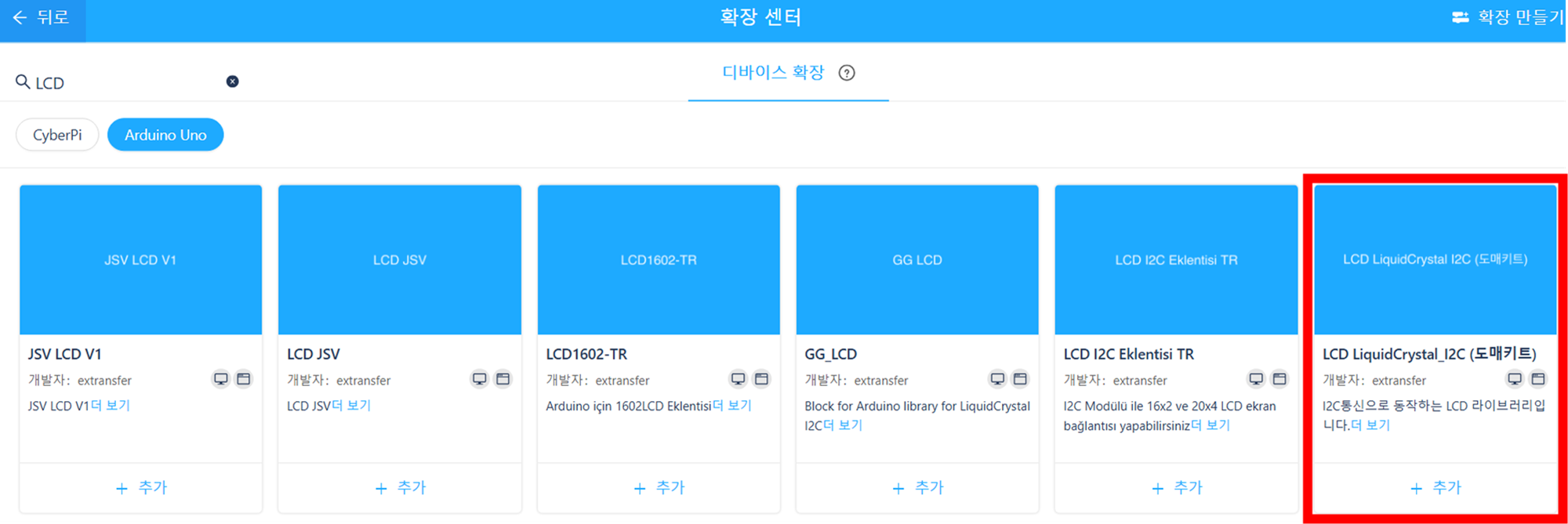Viewport: 1568px width, 524px height.
Task: Expand 더 보기 on the GG_LCD description
Action: point(843,425)
